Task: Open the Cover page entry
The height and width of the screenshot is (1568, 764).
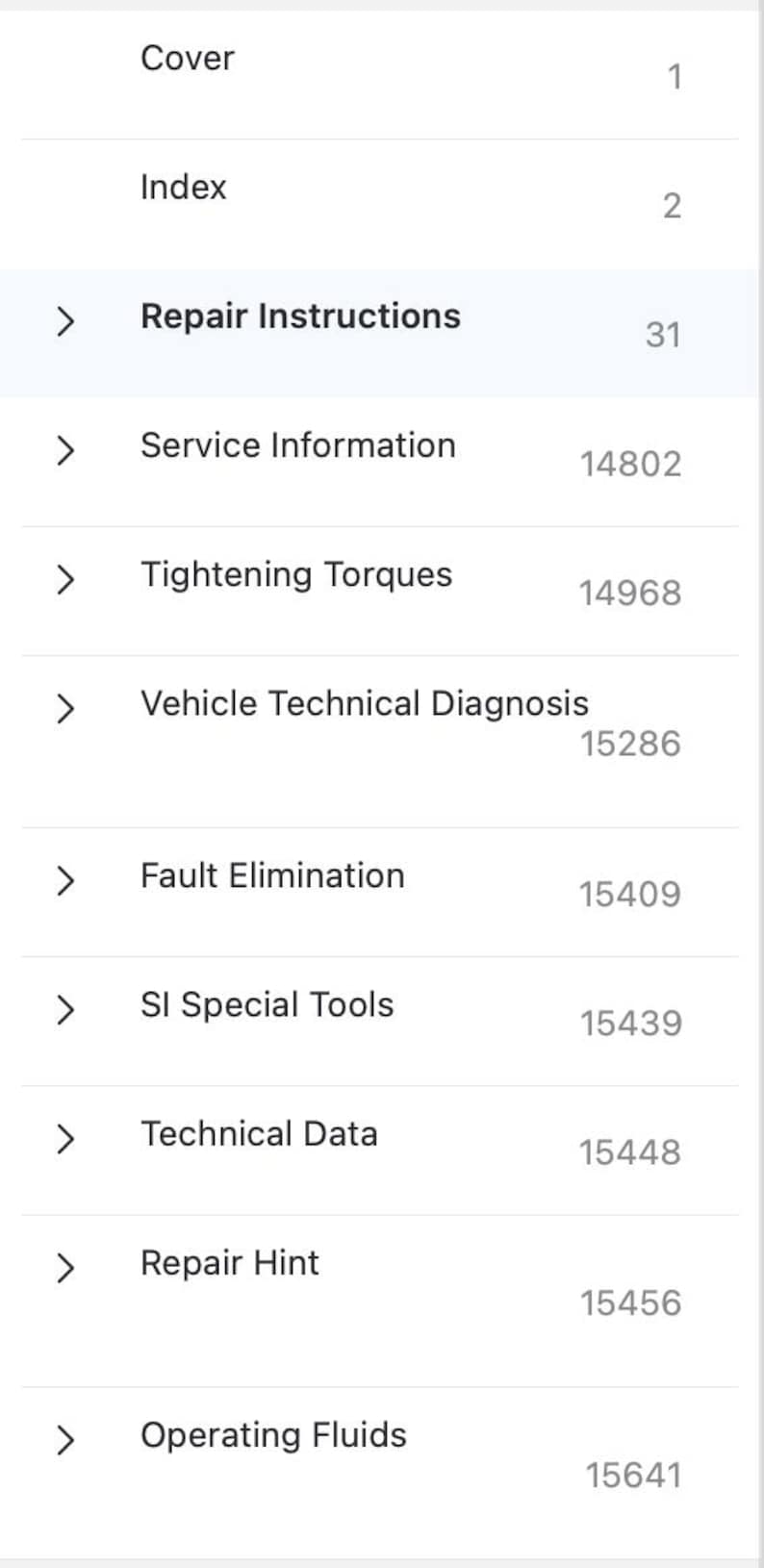Action: pos(187,58)
